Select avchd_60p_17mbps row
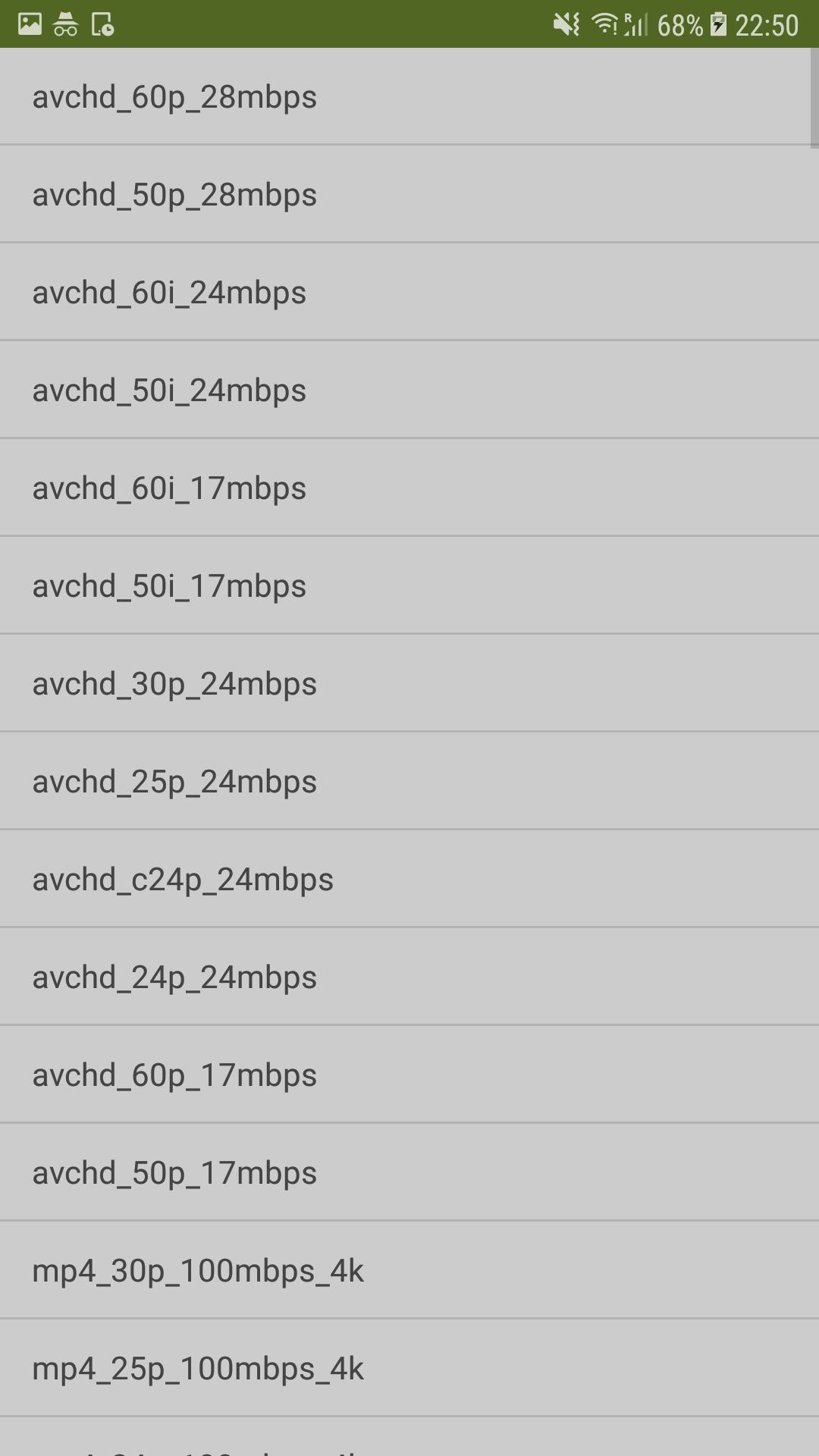 409,1075
